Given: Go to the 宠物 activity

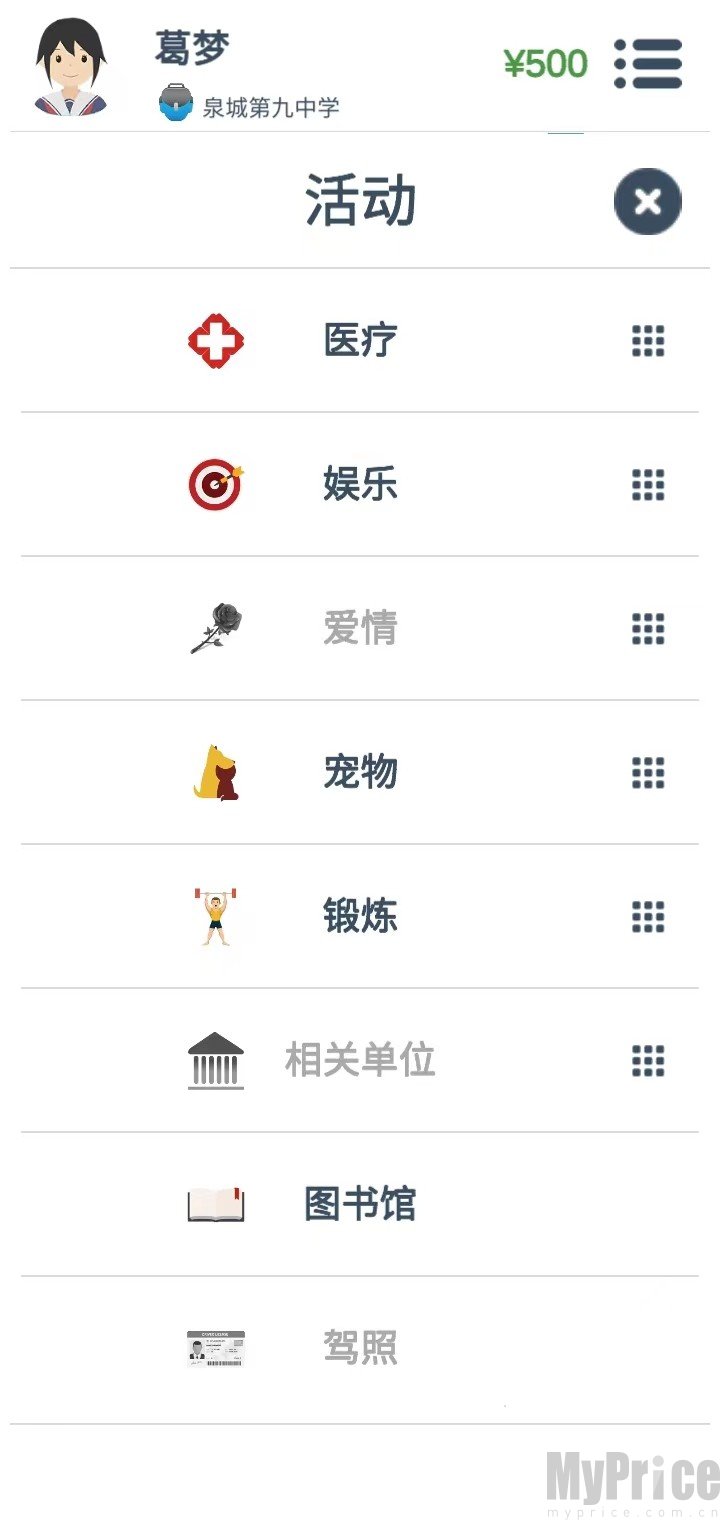Looking at the screenshot, I should pyautogui.click(x=360, y=772).
